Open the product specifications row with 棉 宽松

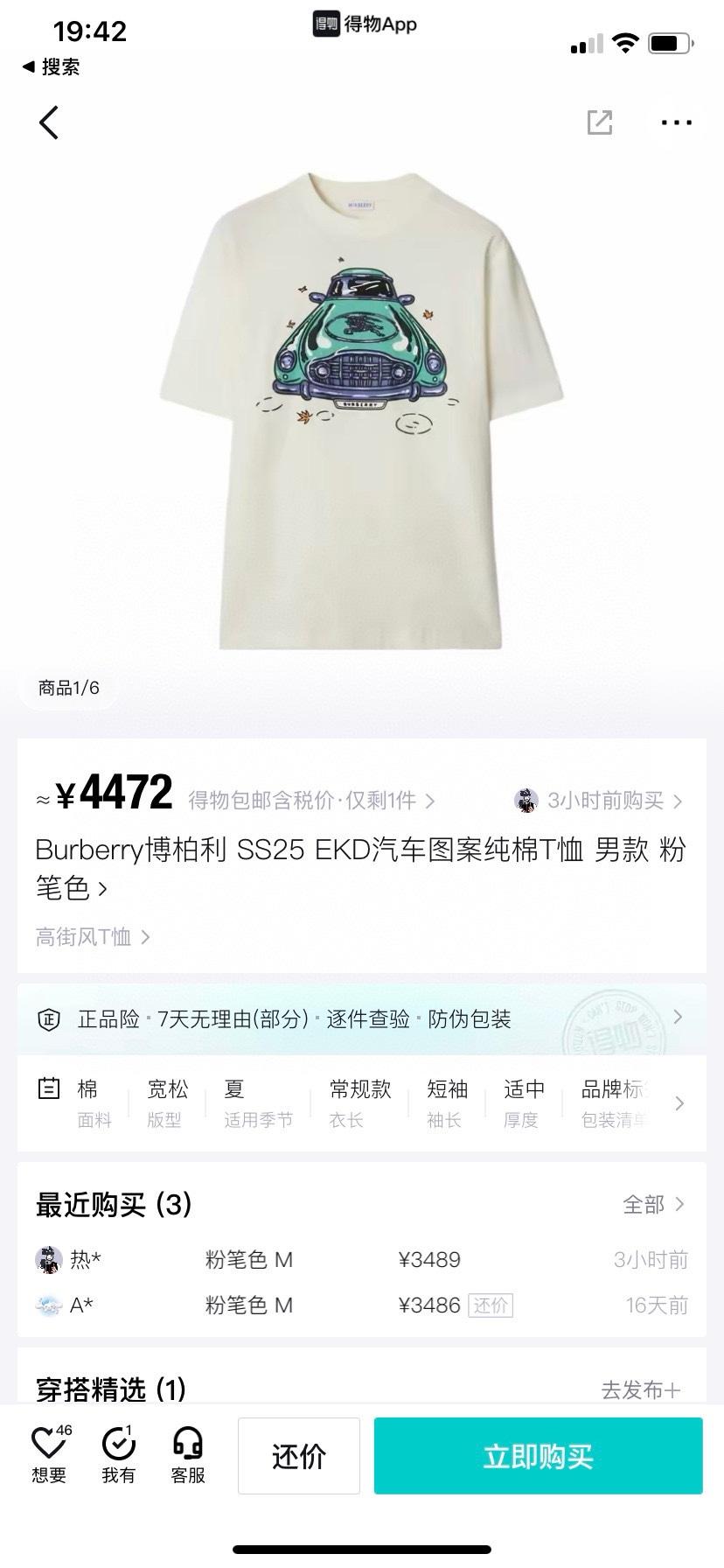[x=360, y=1103]
